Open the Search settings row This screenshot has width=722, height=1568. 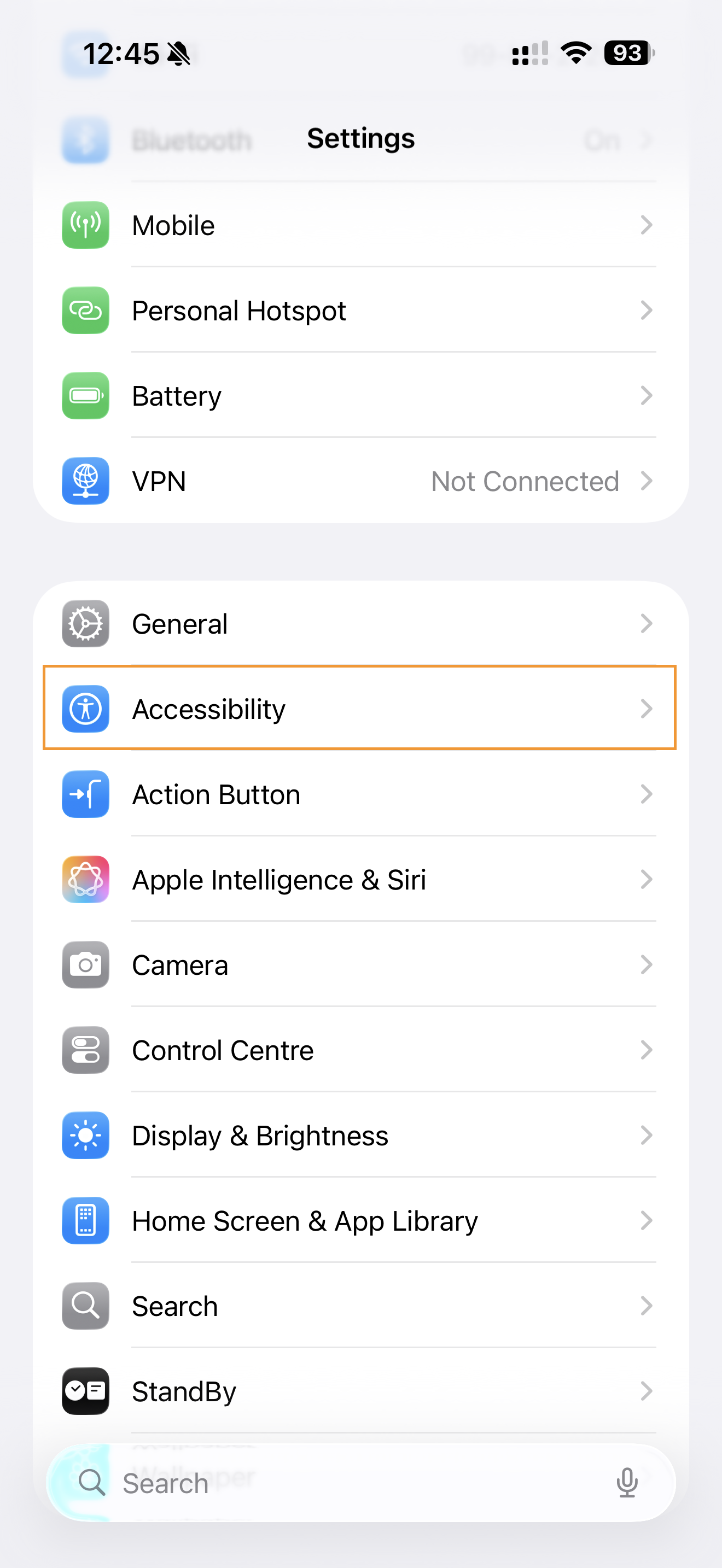[360, 1305]
